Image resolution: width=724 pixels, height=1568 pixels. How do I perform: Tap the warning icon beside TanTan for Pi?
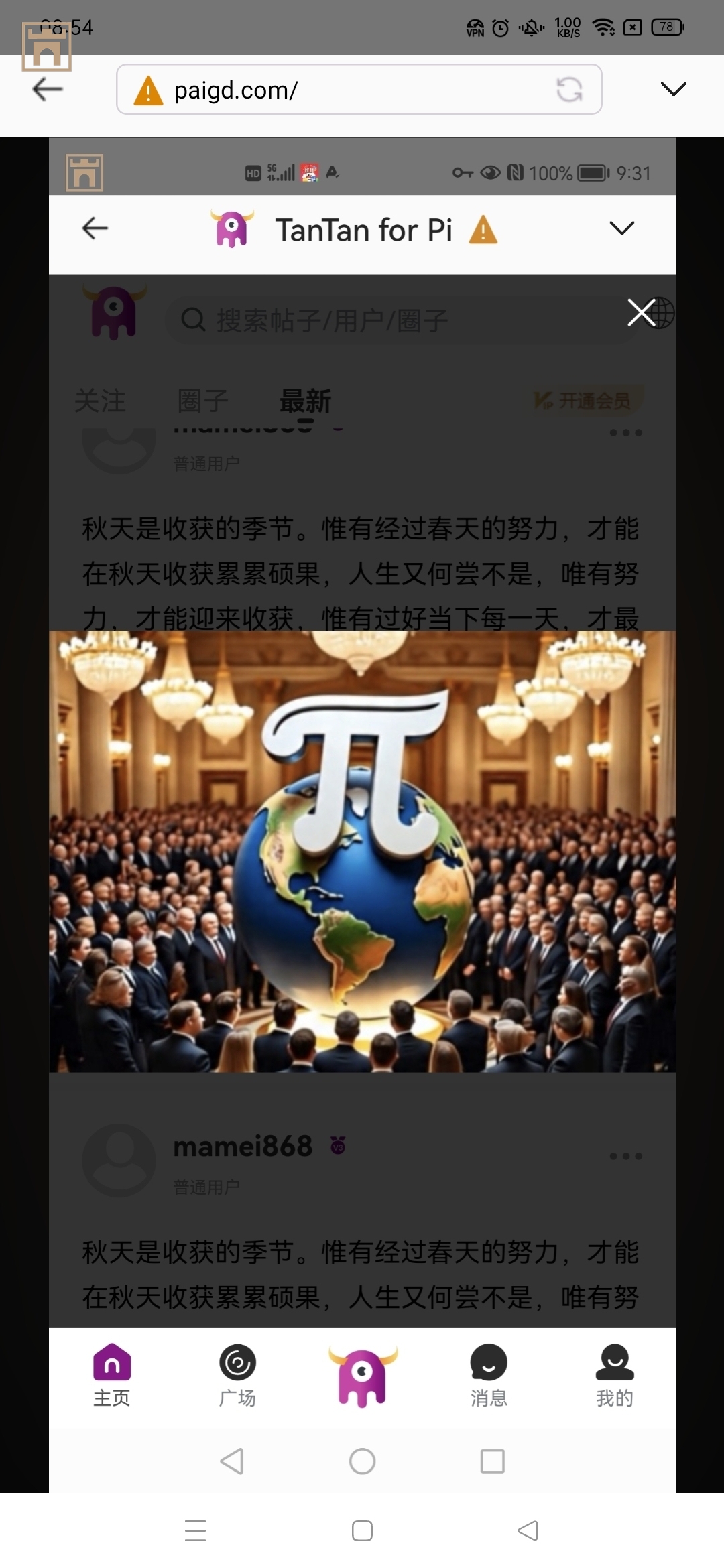483,228
